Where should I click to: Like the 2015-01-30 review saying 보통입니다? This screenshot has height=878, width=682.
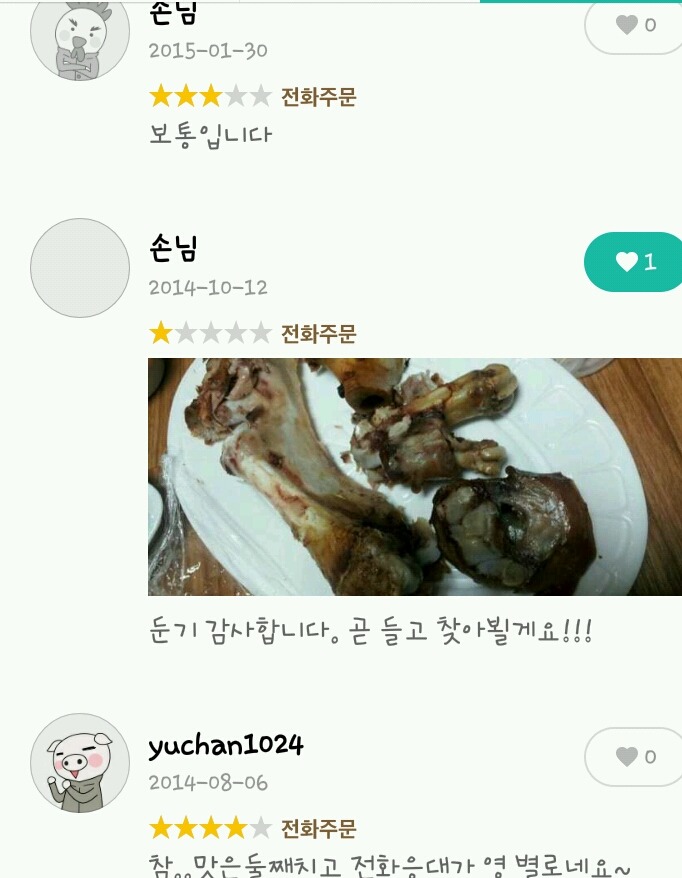tap(636, 25)
